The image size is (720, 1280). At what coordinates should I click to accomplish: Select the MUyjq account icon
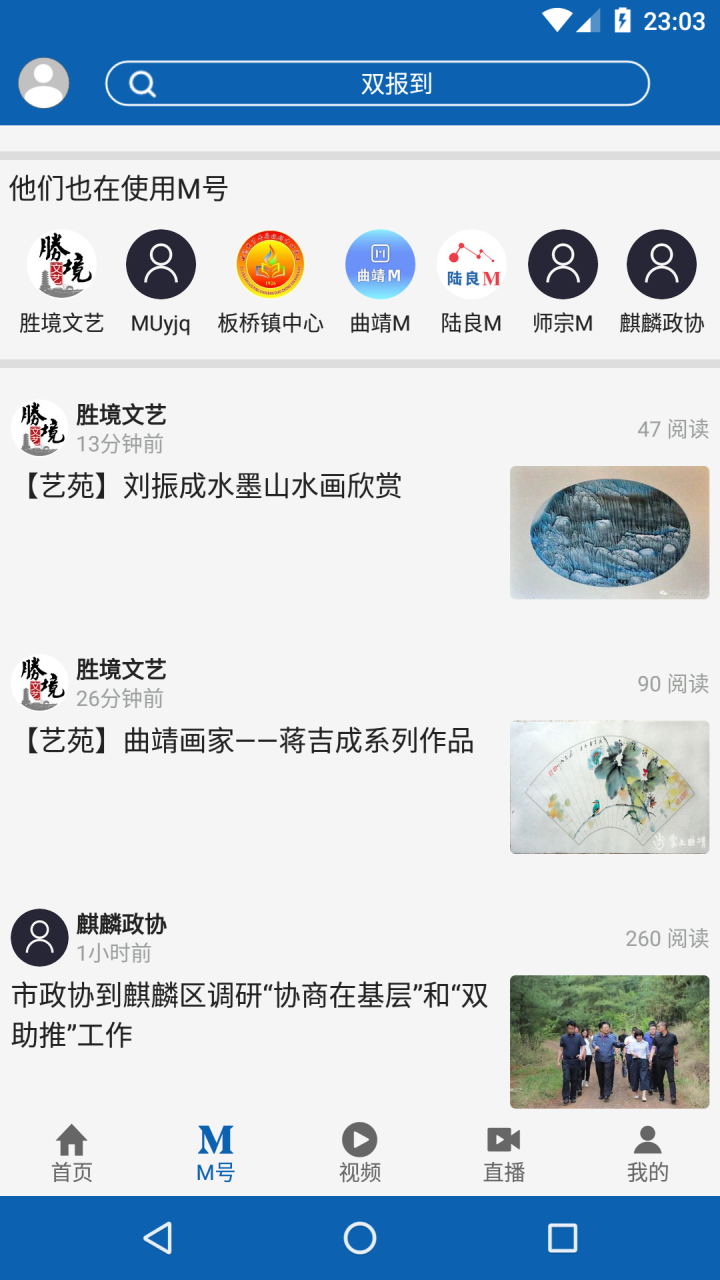(x=162, y=263)
